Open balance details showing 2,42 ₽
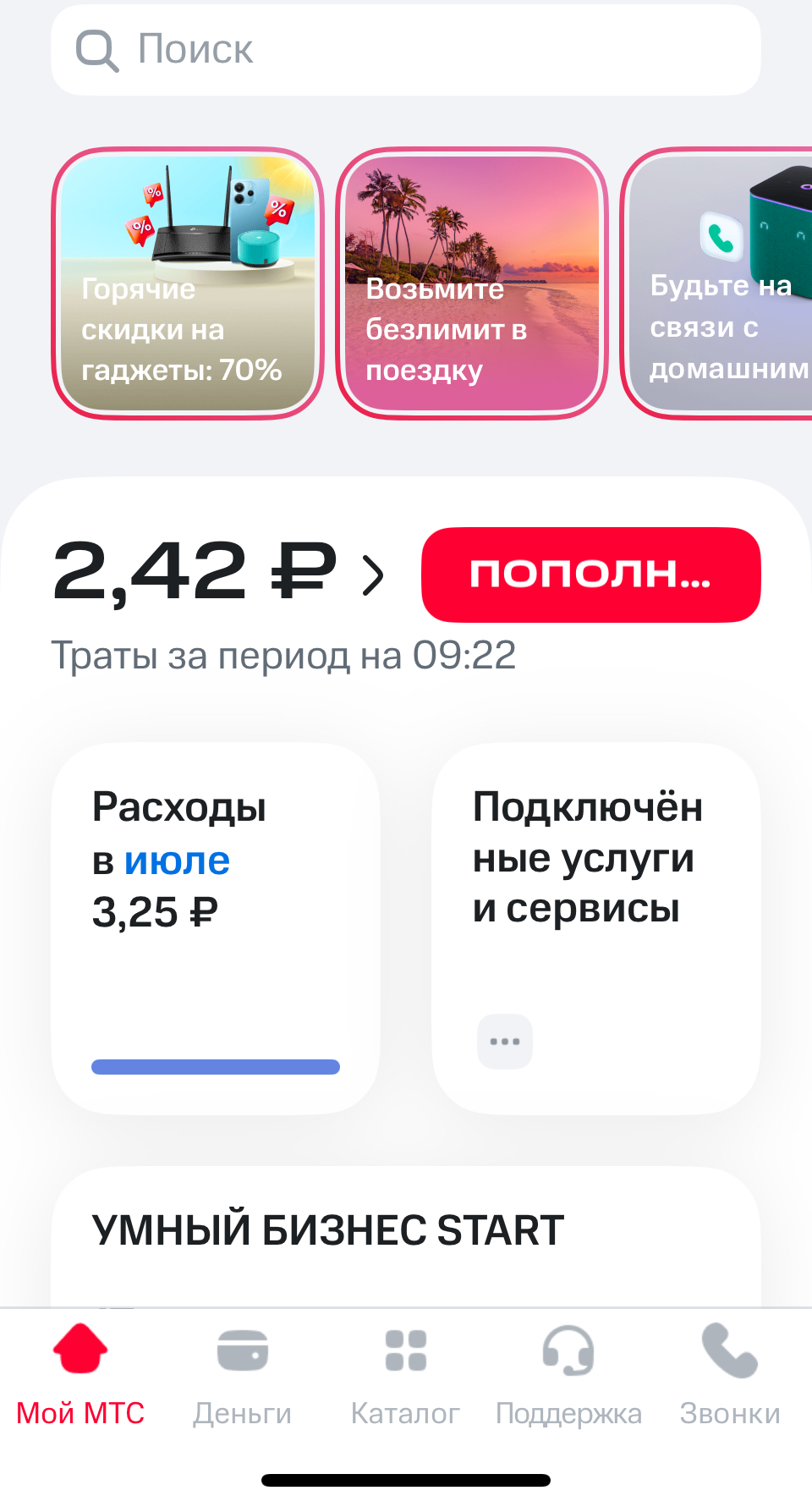Viewport: 812px width, 1507px height. coord(218,574)
